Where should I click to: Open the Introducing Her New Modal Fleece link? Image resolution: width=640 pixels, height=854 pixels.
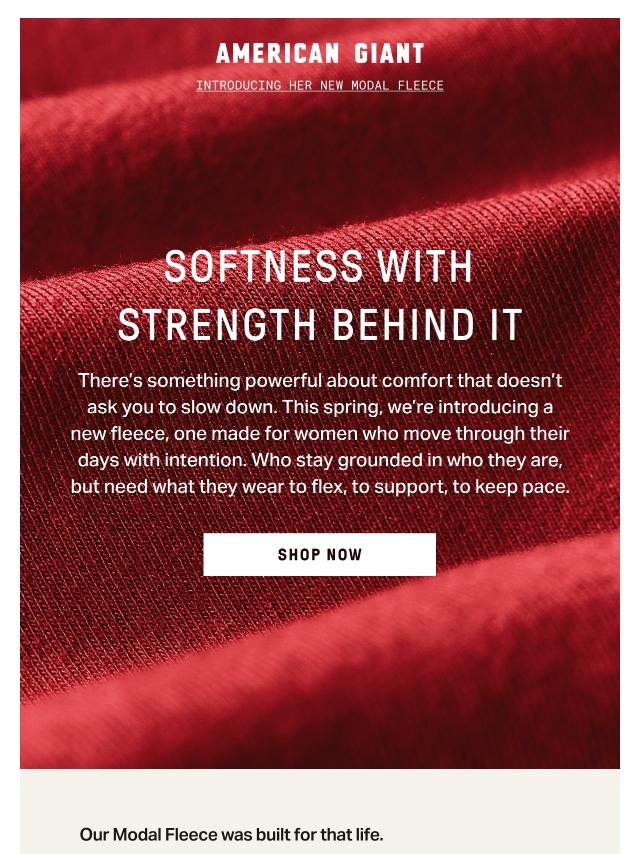point(320,86)
